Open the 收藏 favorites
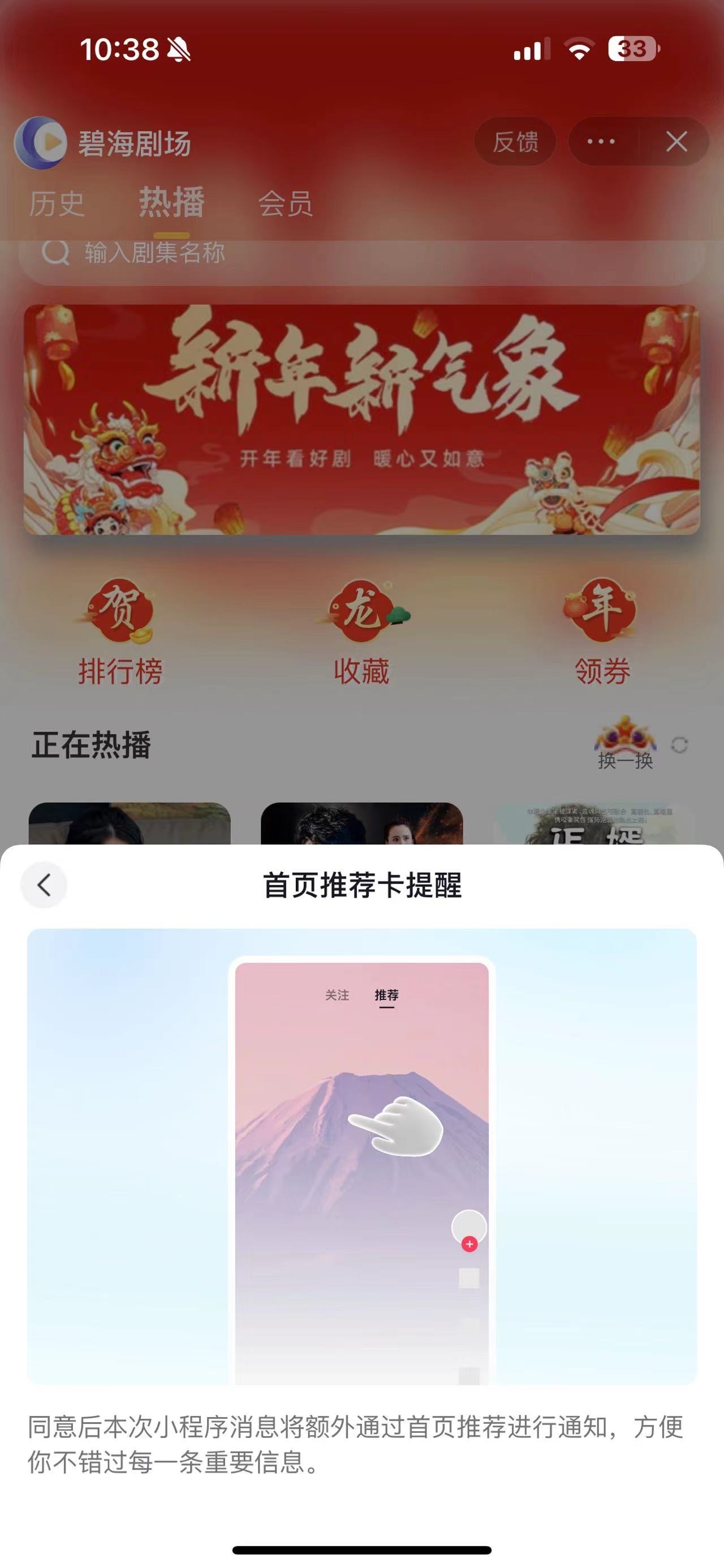Viewport: 724px width, 1568px height. click(361, 633)
